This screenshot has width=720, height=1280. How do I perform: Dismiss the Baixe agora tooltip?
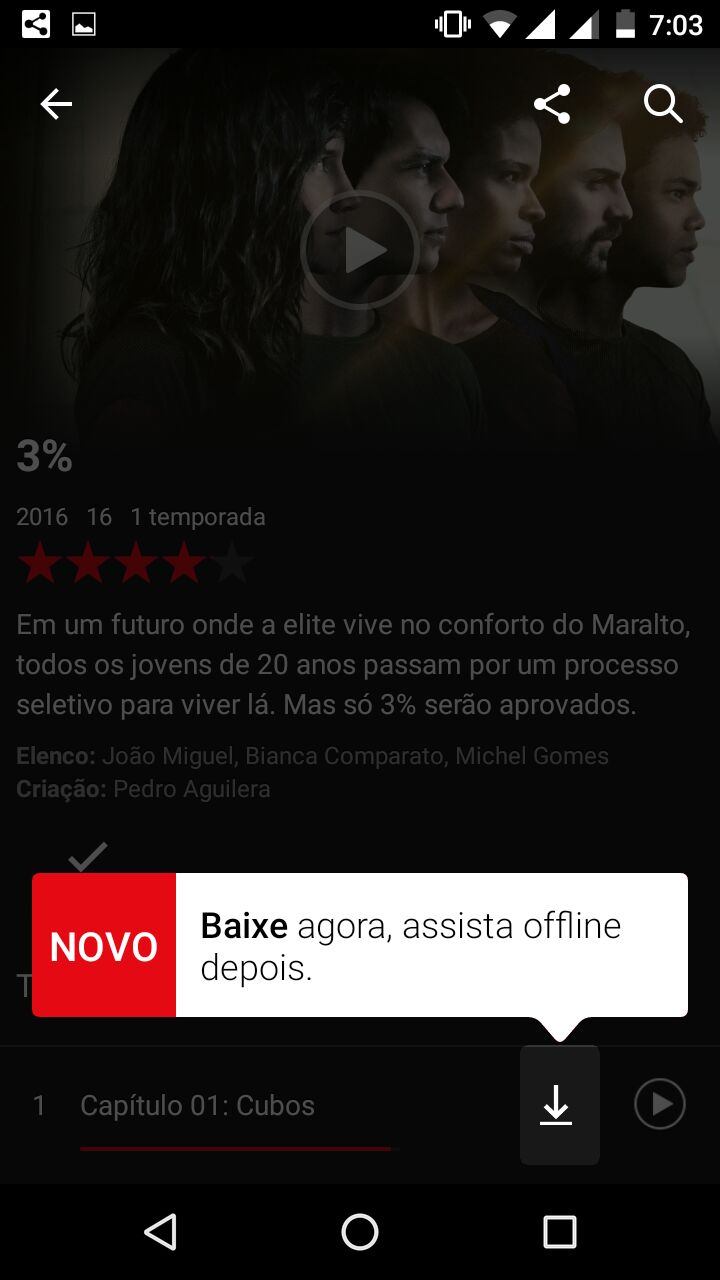click(430, 945)
